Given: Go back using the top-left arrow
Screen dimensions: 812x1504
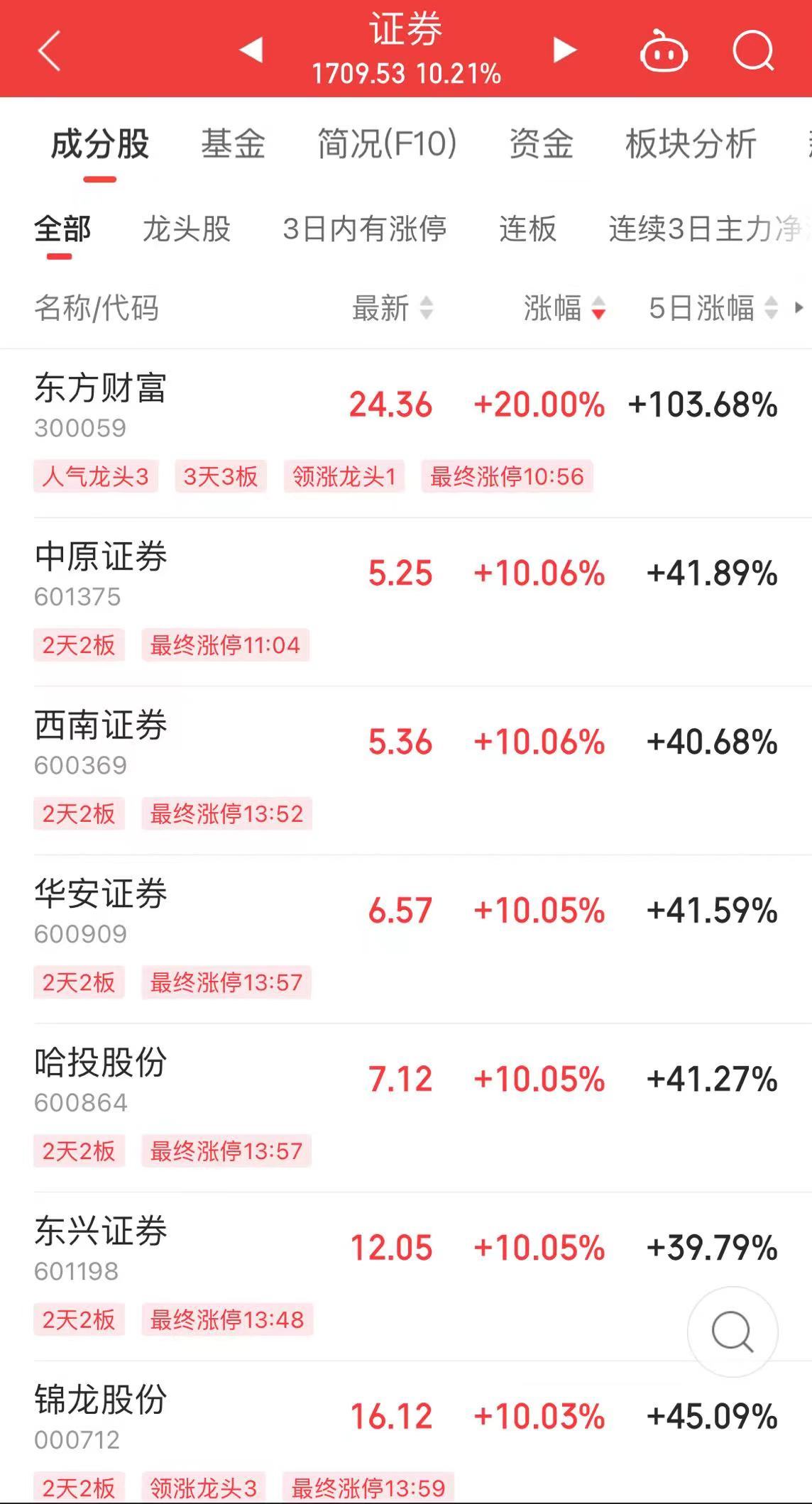Looking at the screenshot, I should point(50,50).
